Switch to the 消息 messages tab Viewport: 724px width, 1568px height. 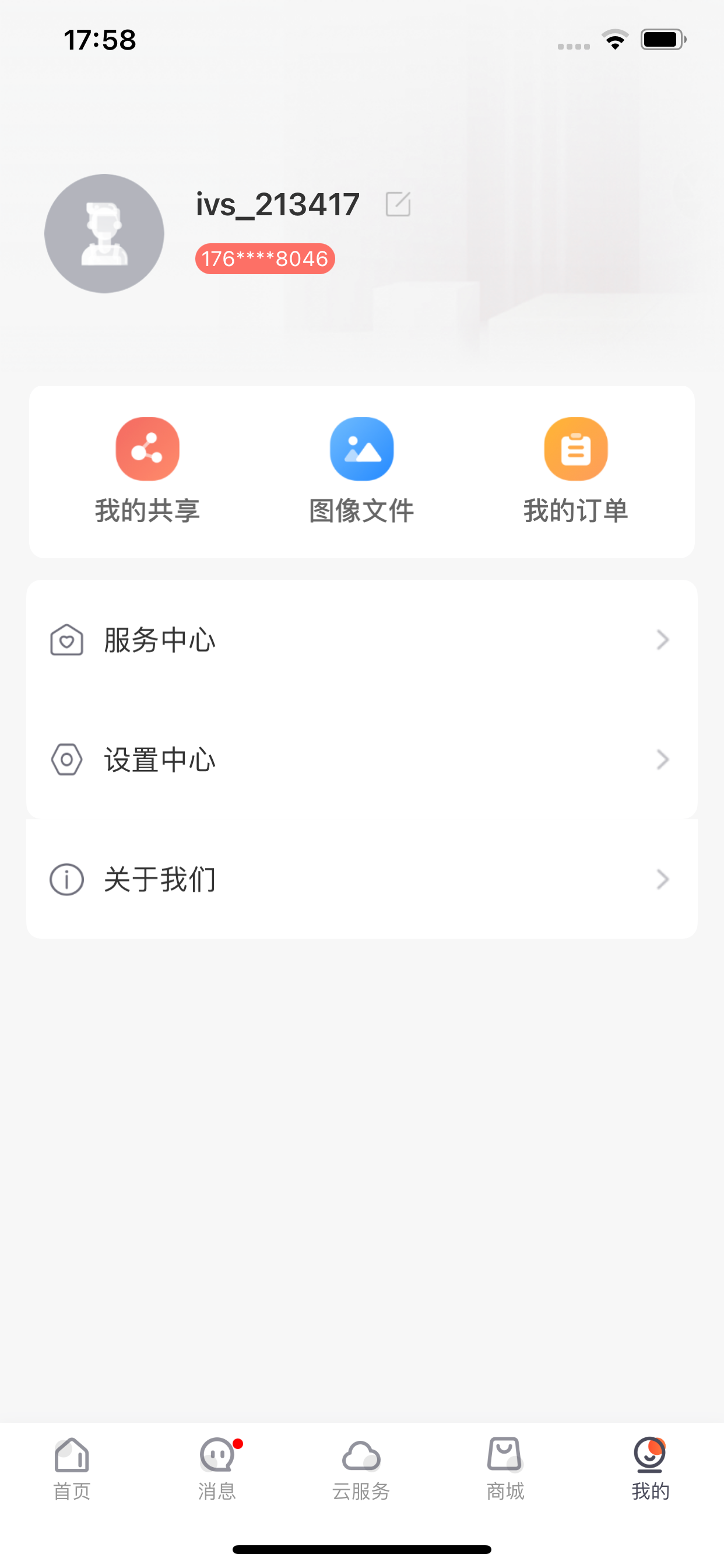tap(217, 1469)
